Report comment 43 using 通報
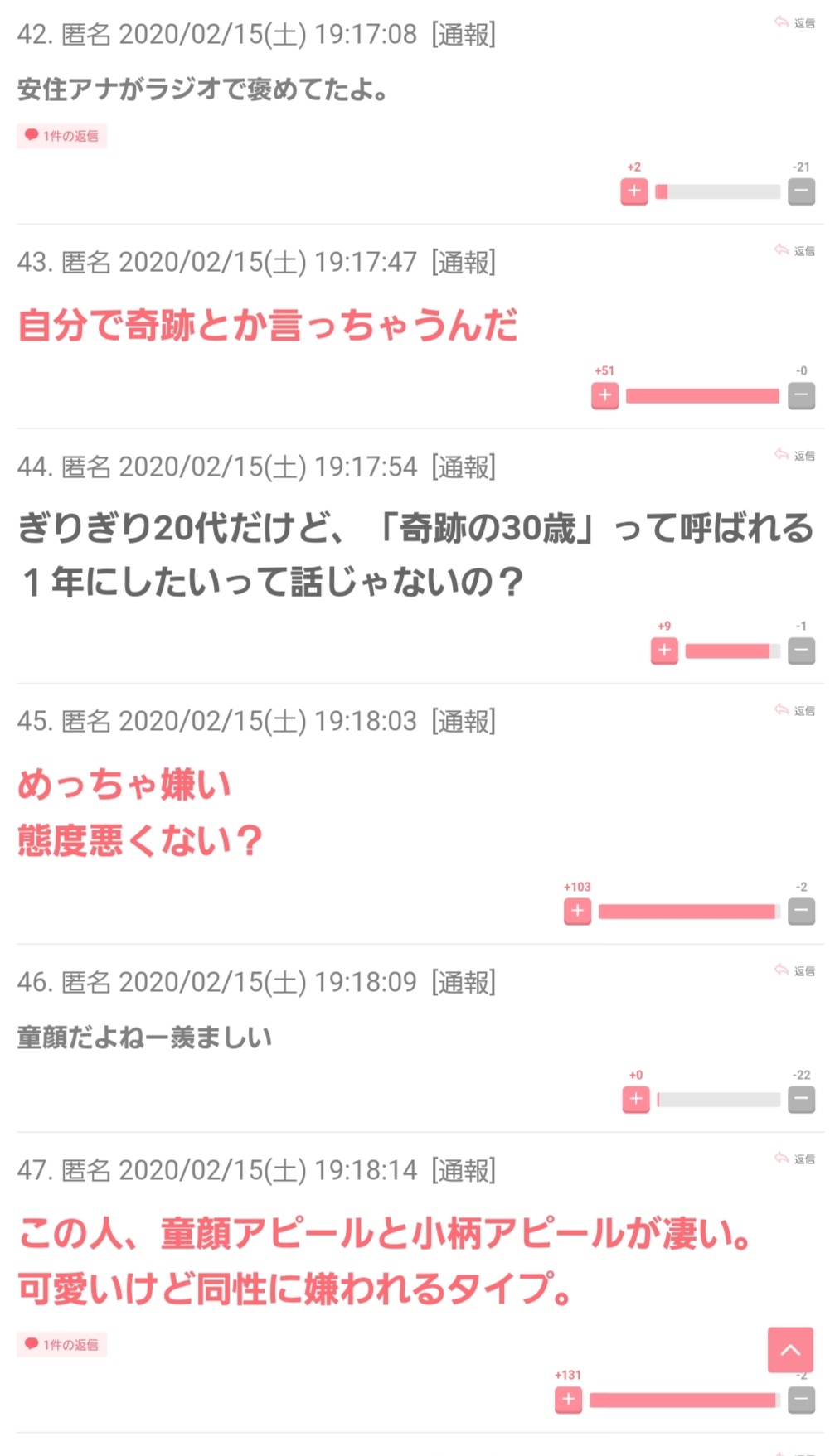This screenshot has height=1456, width=830. tap(464, 263)
